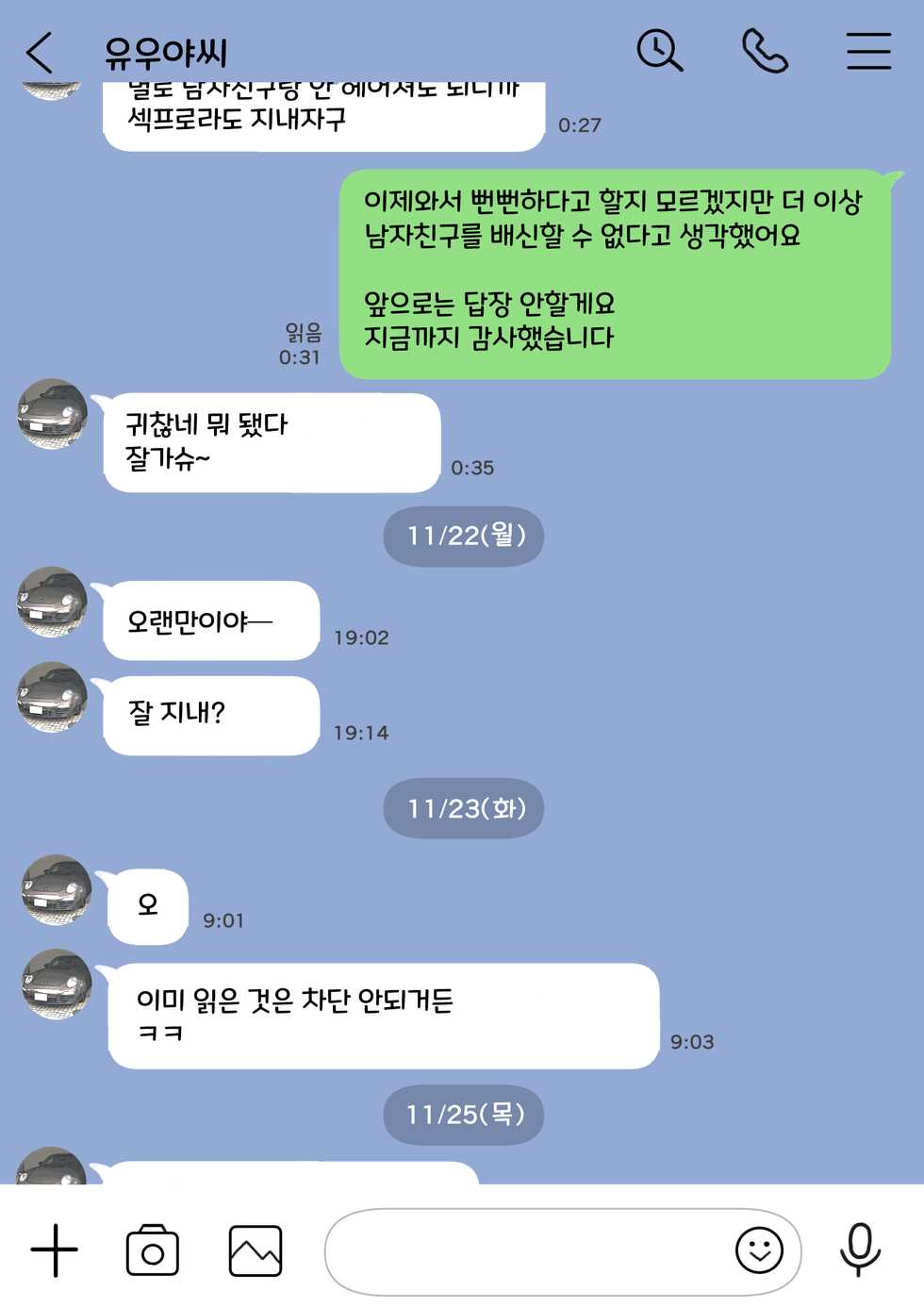
Task: Activate the microphone icon for voice input
Action: coord(858,1249)
